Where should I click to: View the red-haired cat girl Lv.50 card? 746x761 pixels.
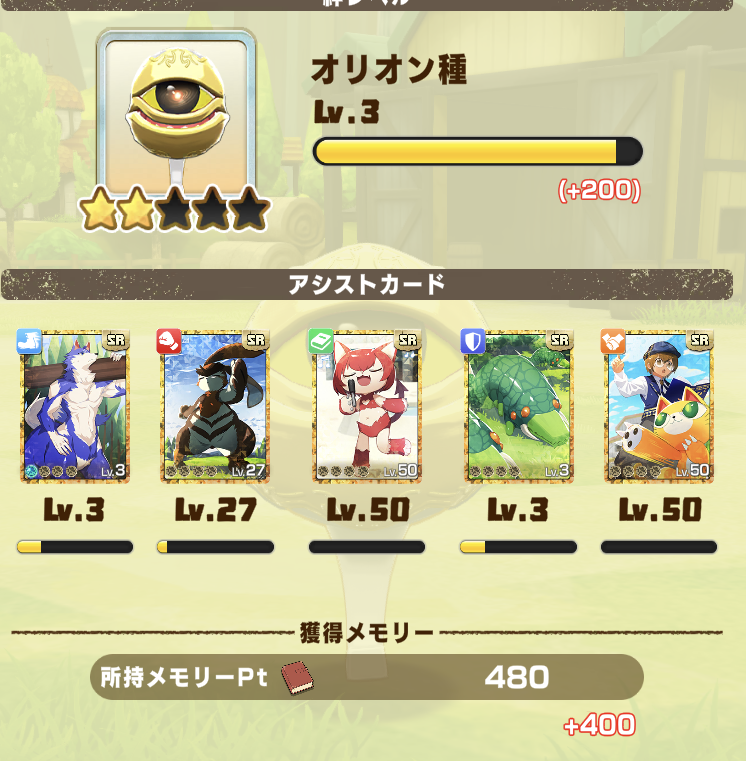click(365, 407)
